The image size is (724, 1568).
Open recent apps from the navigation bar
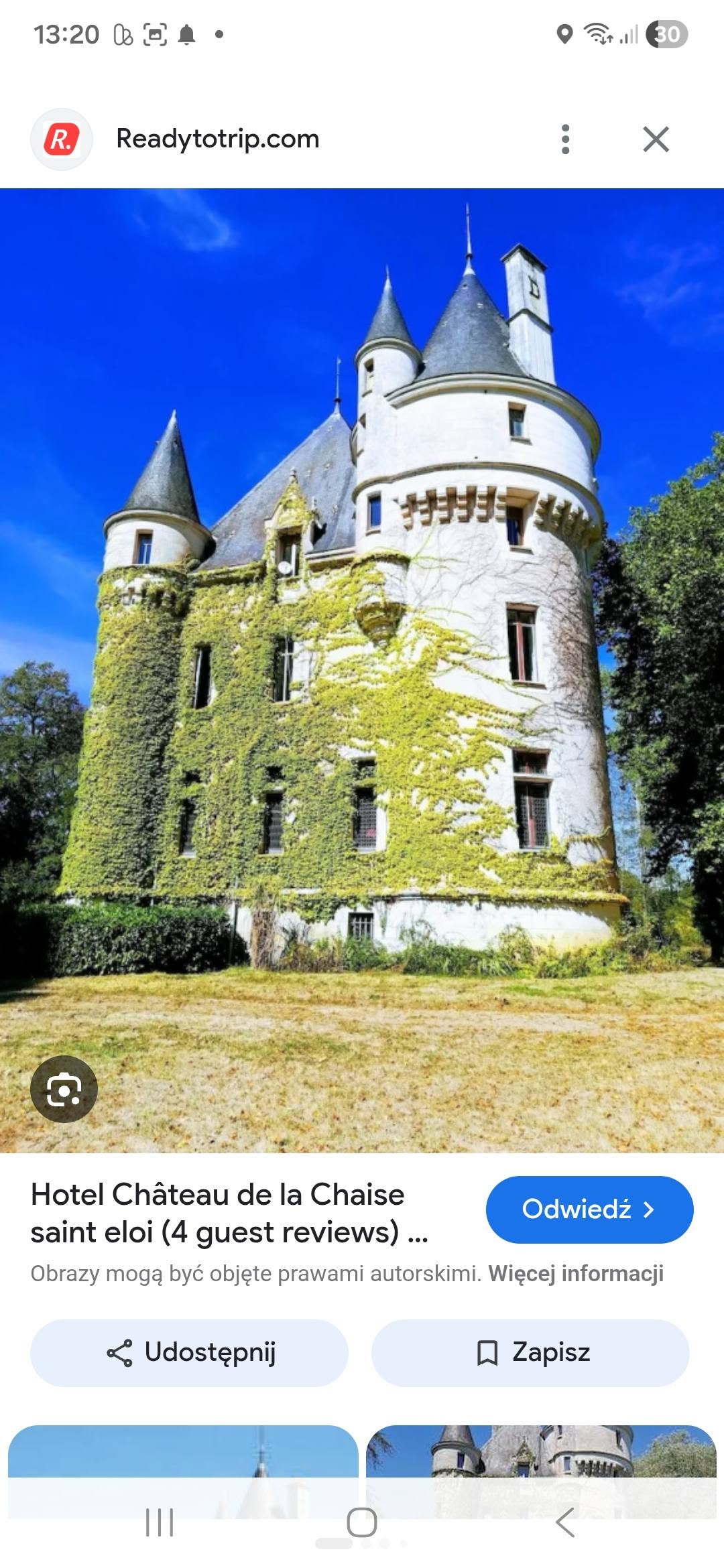click(x=160, y=1522)
